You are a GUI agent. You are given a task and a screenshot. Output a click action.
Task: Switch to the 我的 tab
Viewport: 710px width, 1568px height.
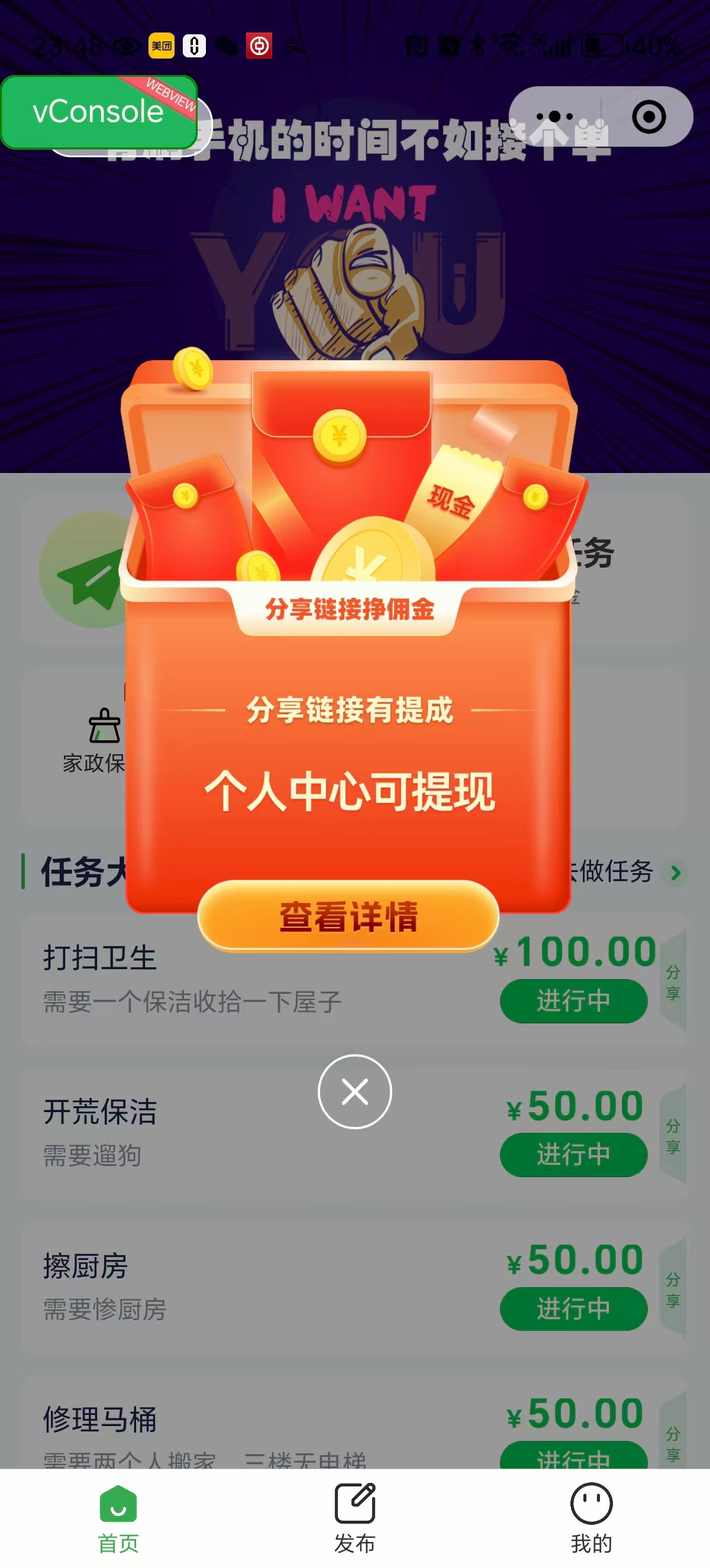pyautogui.click(x=591, y=1518)
